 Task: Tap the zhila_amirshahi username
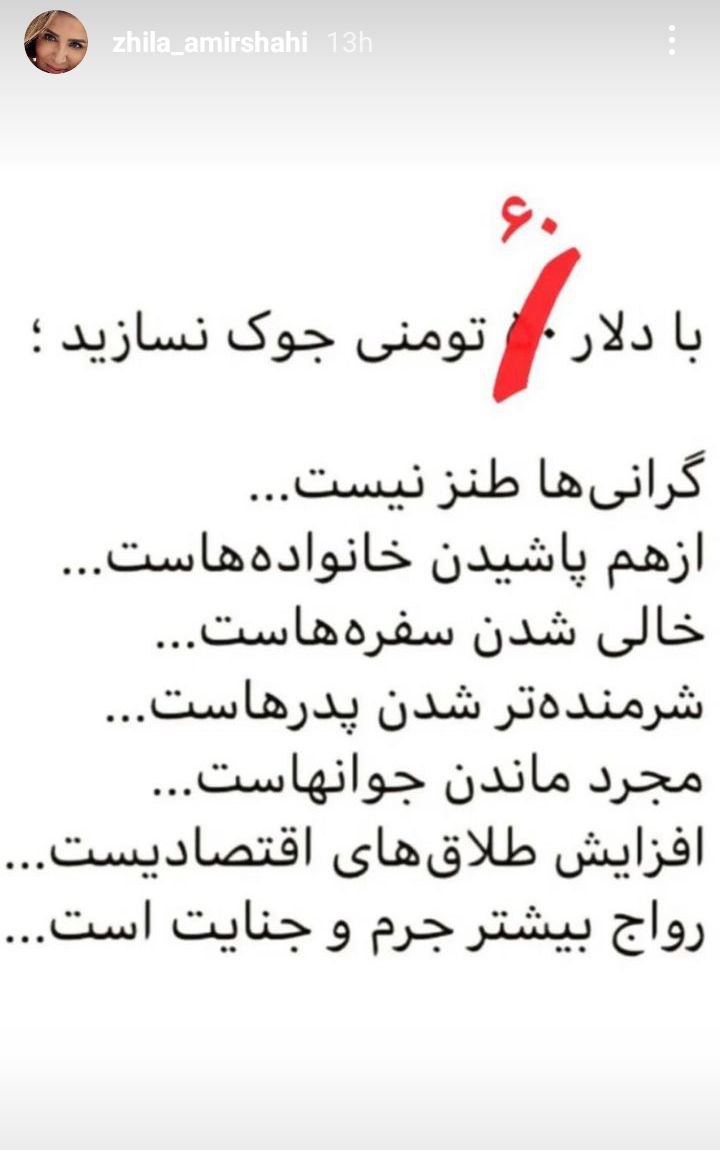(210, 43)
